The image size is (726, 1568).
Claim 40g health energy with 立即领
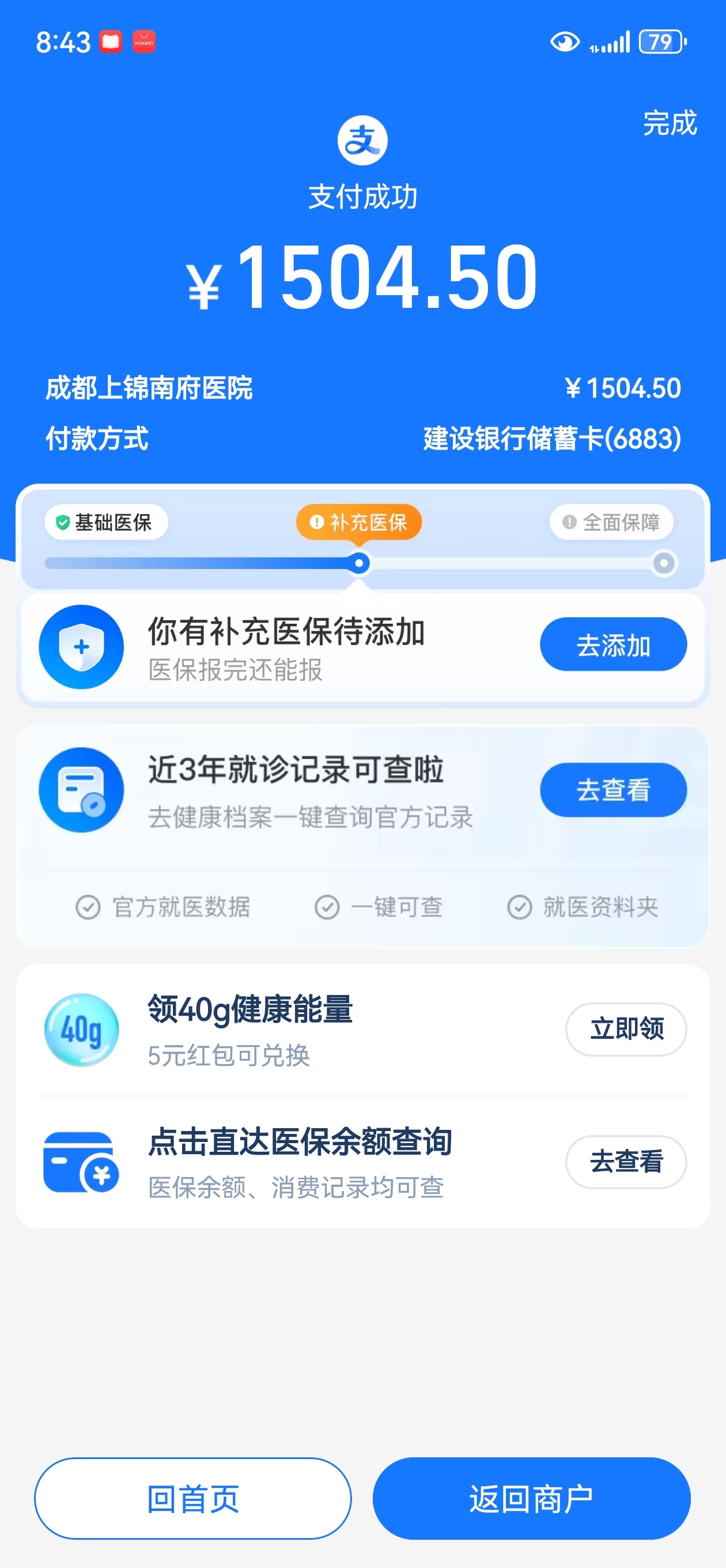626,1028
